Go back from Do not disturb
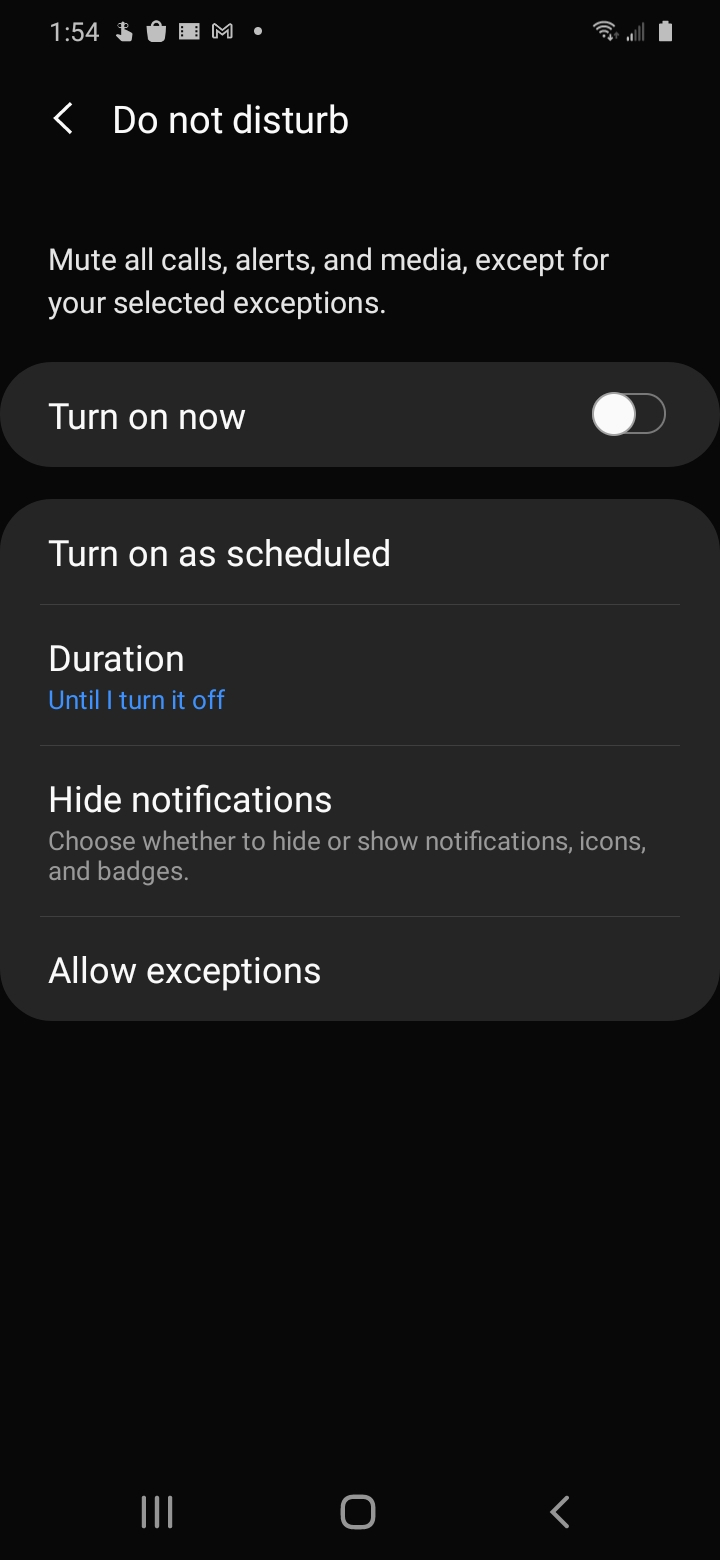The width and height of the screenshot is (720, 1560). pos(63,120)
